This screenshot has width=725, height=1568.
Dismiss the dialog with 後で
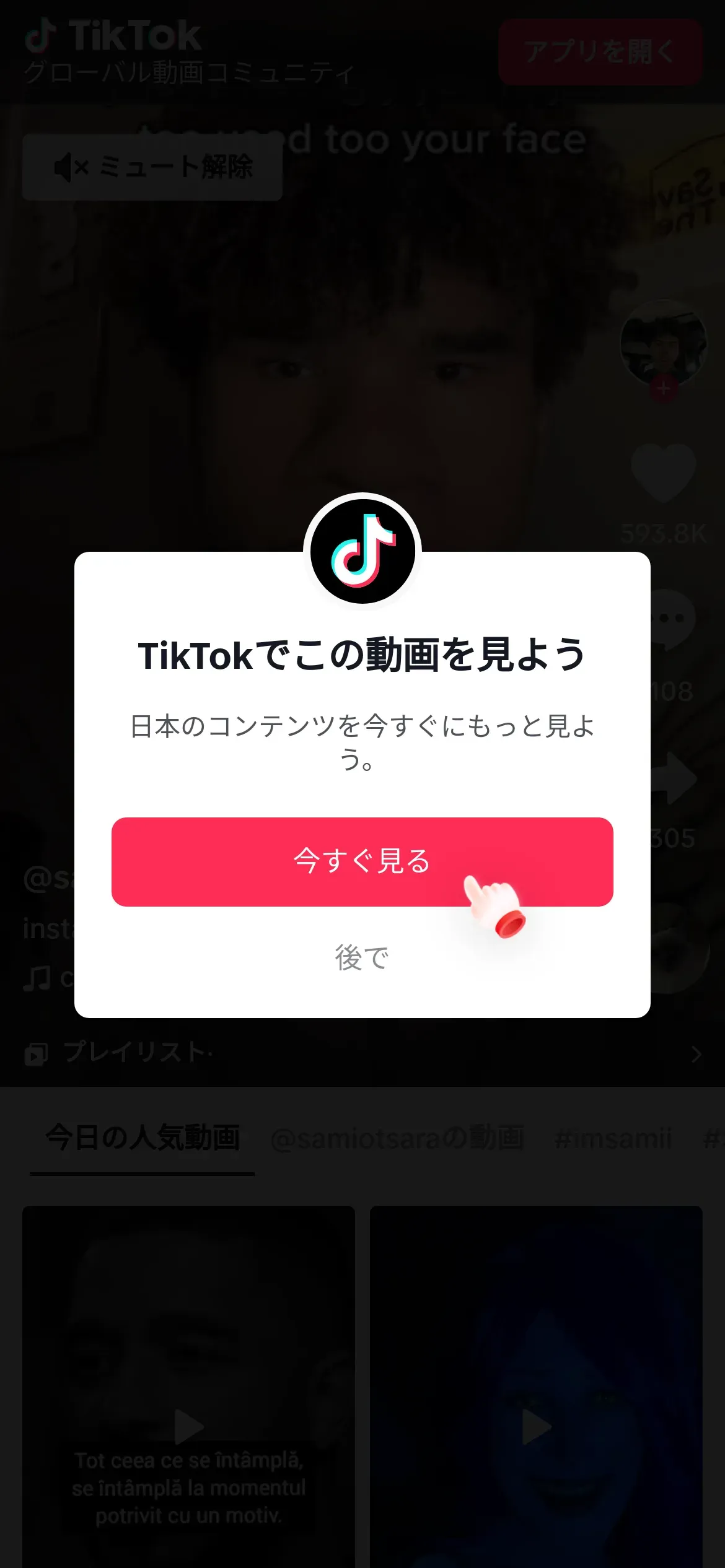tap(362, 957)
